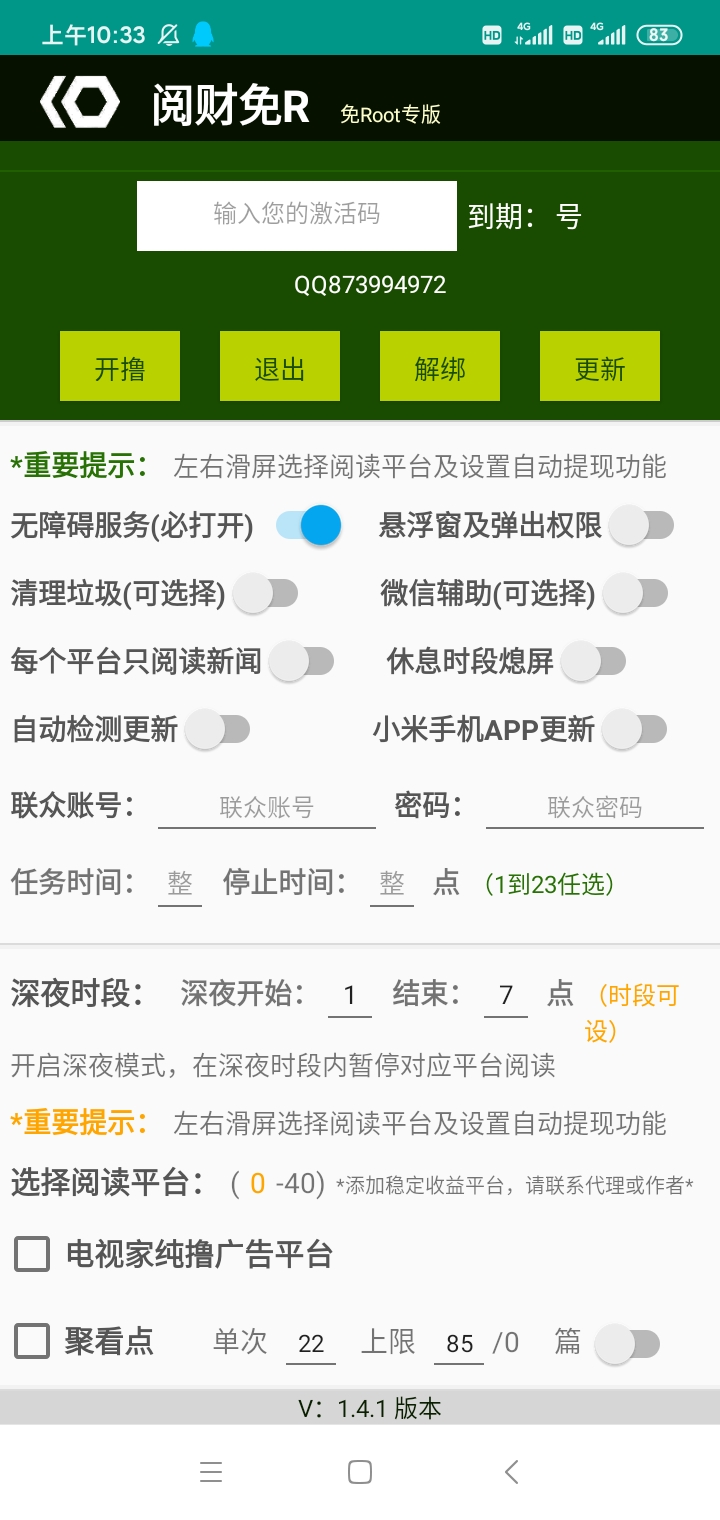This screenshot has width=720, height=1520.
Task: Tap the home navigation circle
Action: (360, 1471)
